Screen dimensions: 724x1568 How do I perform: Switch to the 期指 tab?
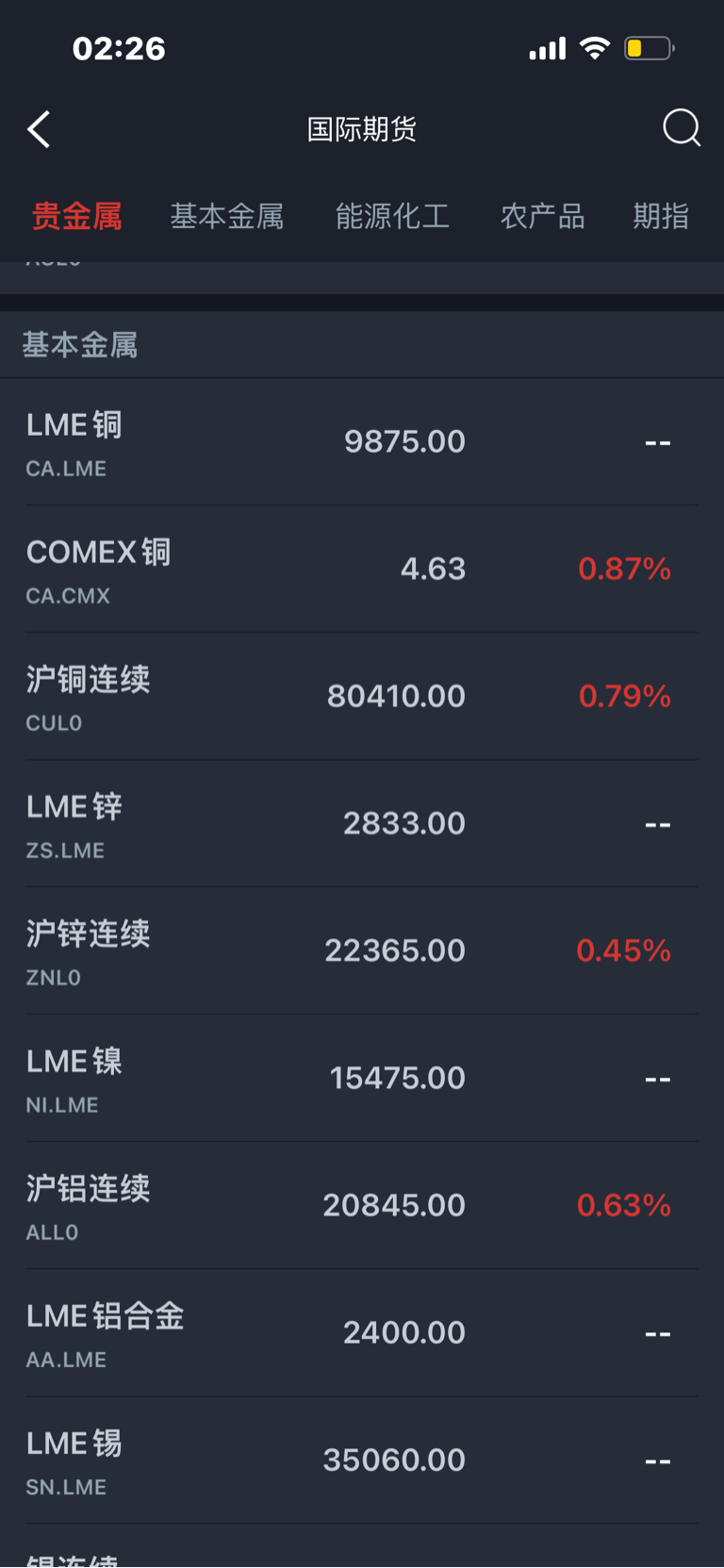[x=661, y=216]
